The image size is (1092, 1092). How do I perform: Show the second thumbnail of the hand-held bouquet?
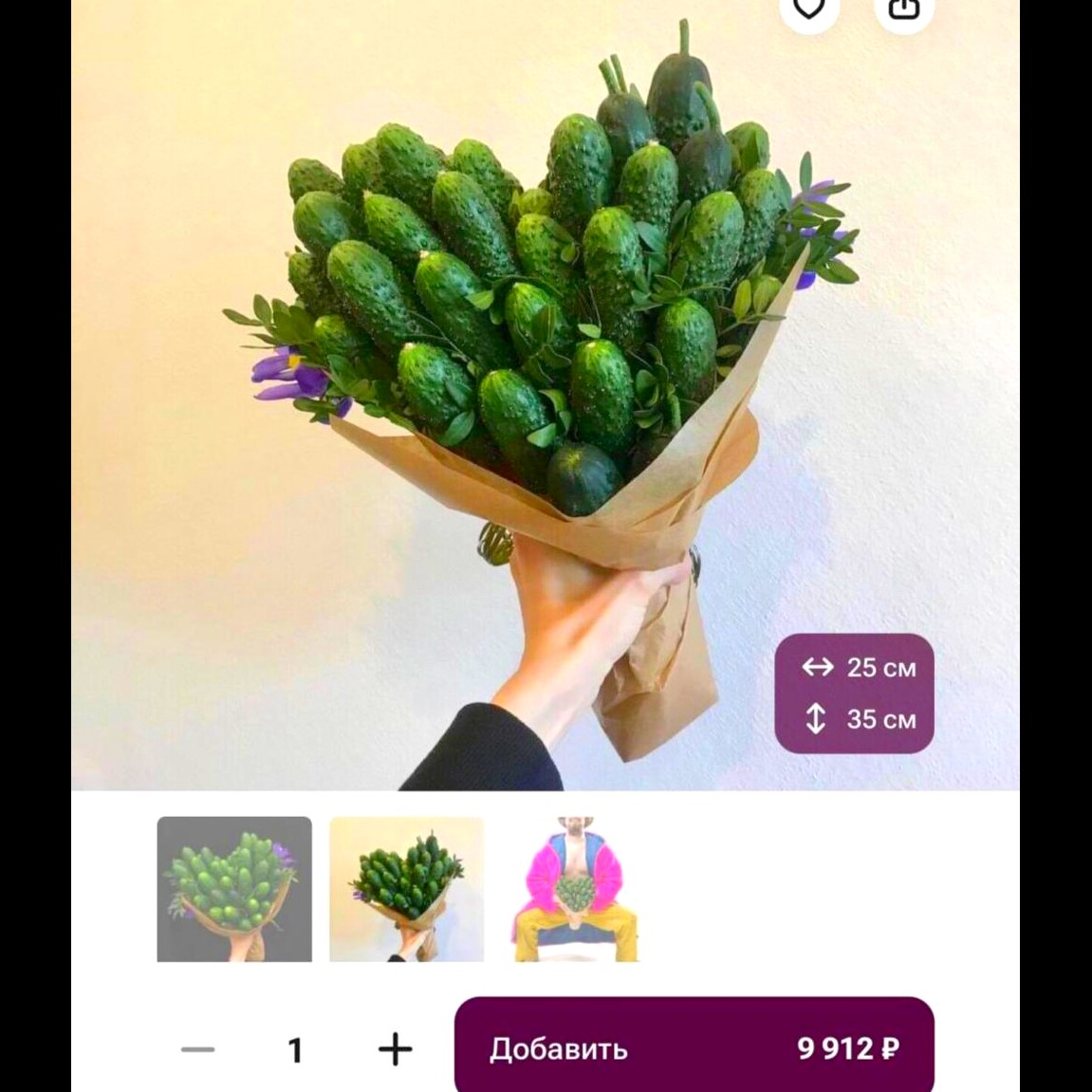(x=406, y=889)
